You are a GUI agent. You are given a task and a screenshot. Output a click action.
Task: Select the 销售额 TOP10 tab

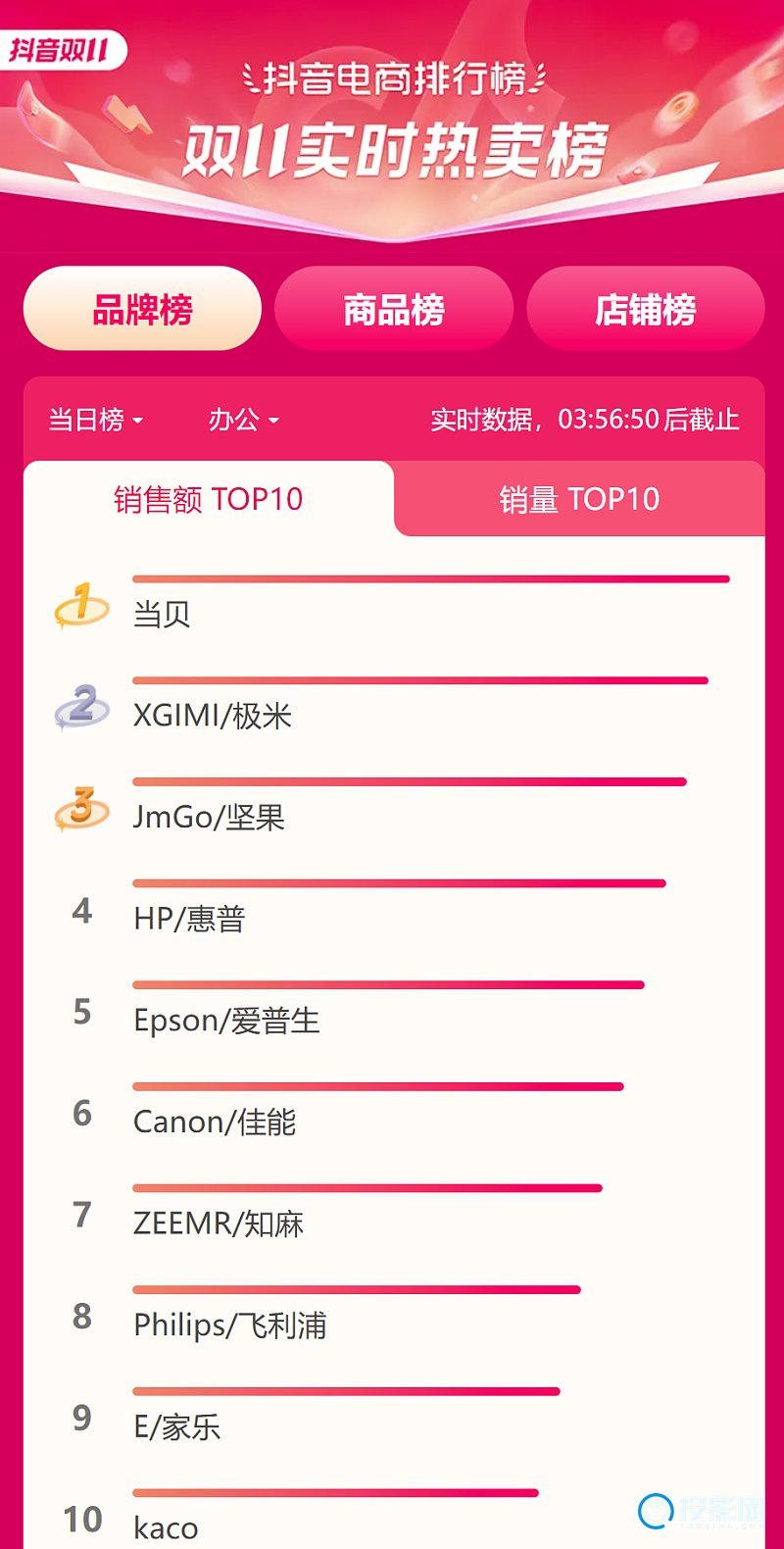pyautogui.click(x=209, y=499)
